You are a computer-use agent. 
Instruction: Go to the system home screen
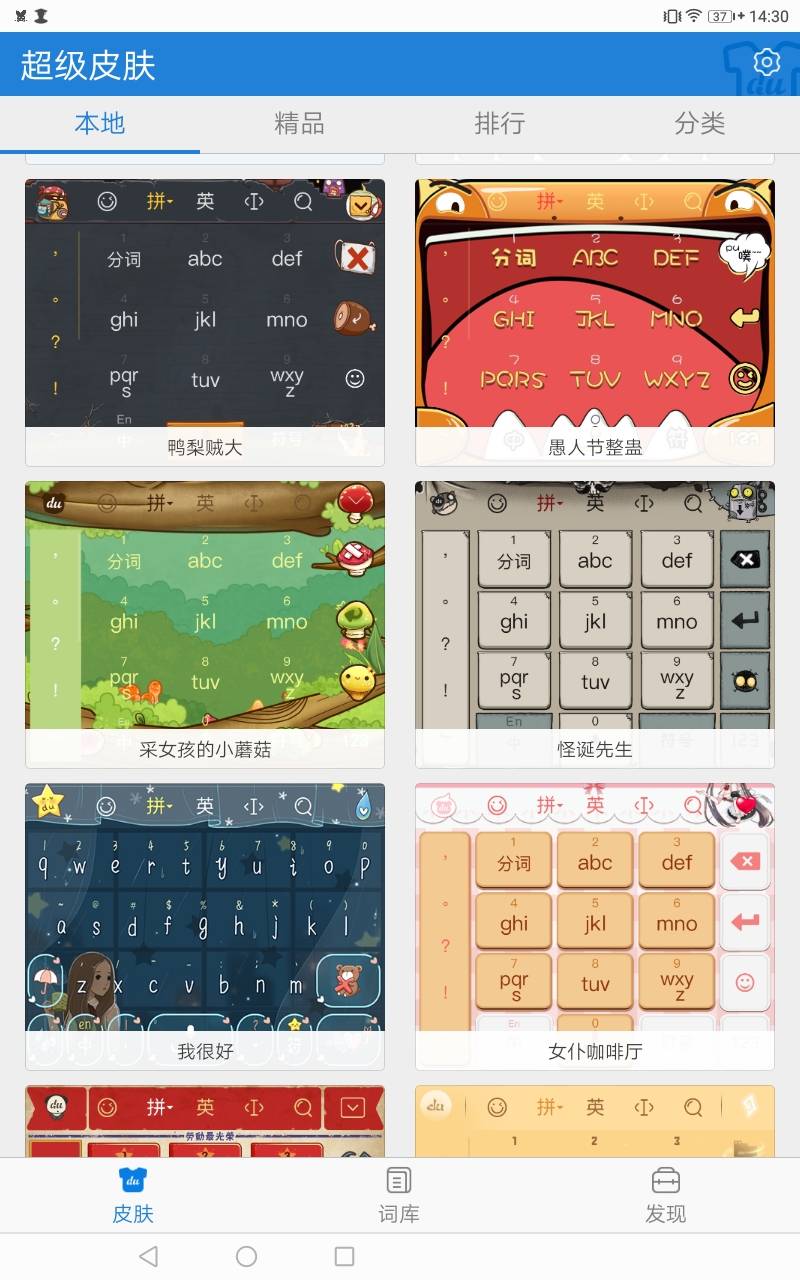pyautogui.click(x=246, y=1256)
